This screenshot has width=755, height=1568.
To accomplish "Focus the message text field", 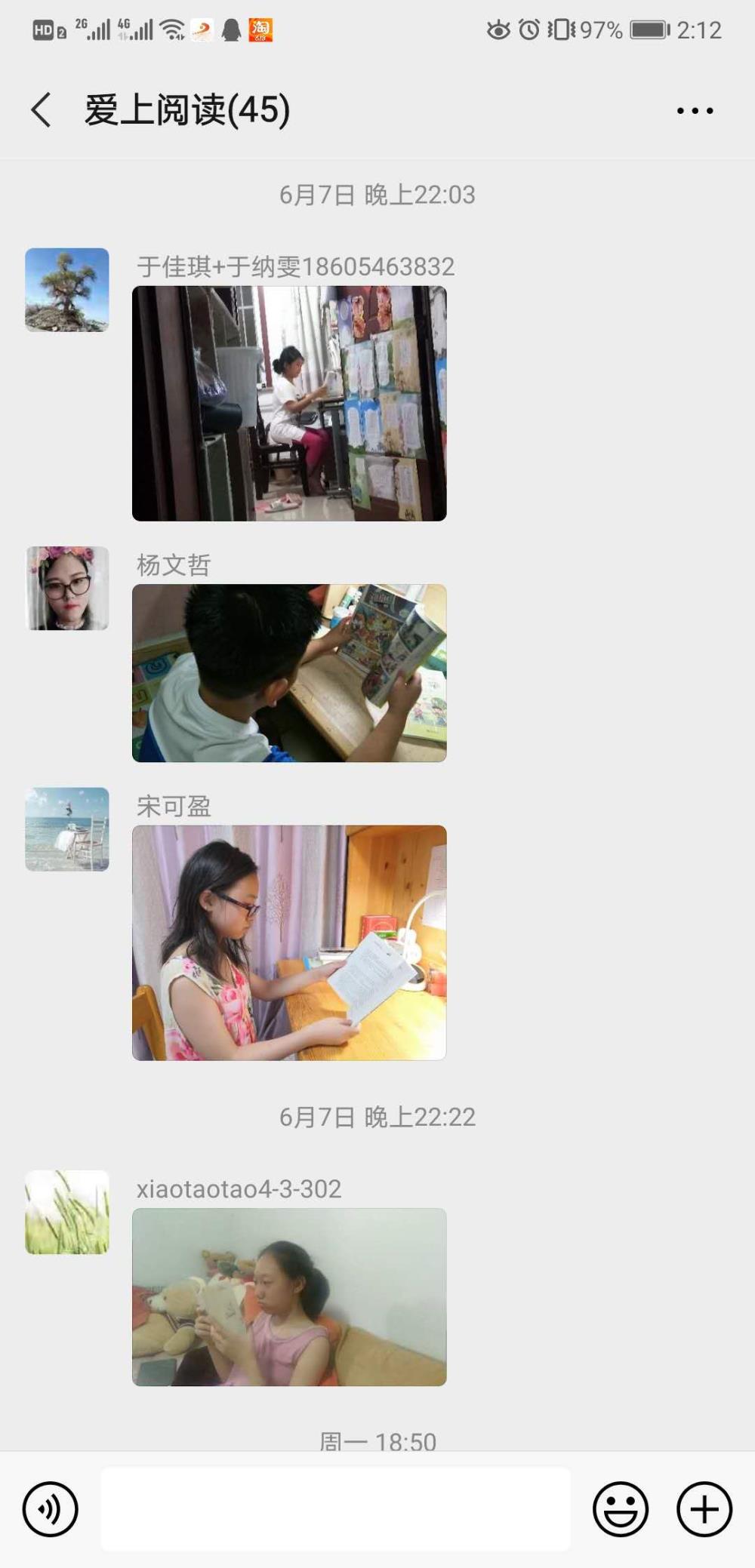I will coord(336,1509).
